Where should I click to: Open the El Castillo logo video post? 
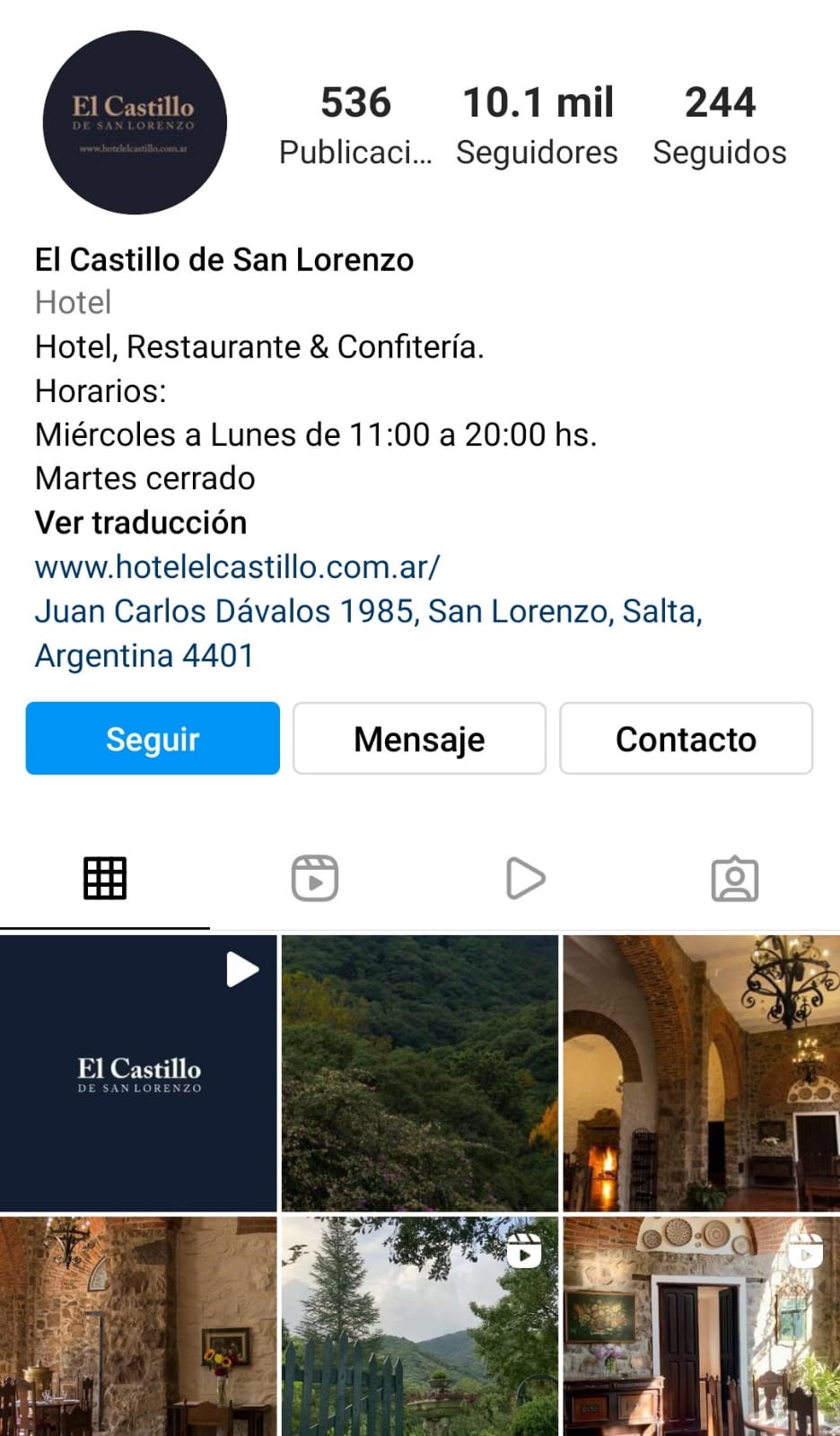[x=138, y=1073]
